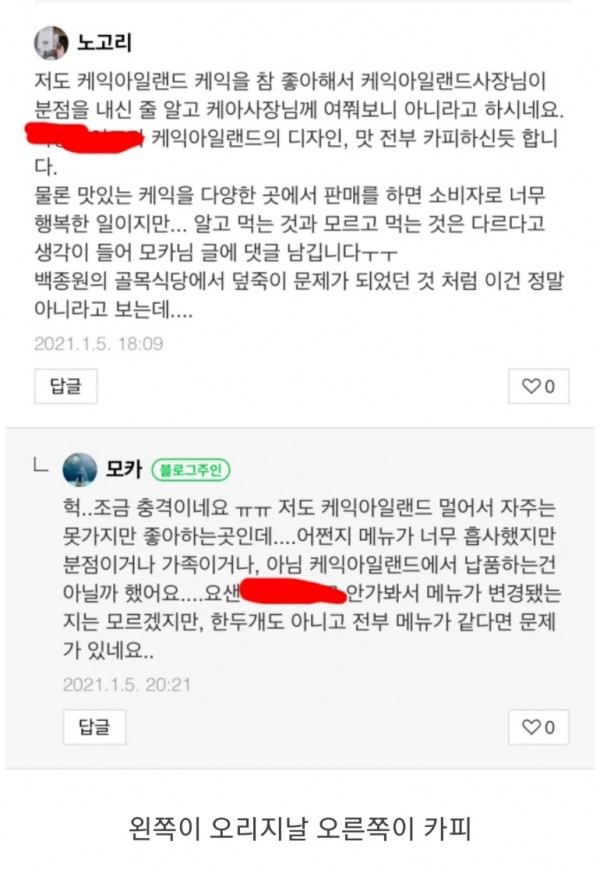Image resolution: width=600 pixels, height=873 pixels.
Task: Reply to 모카's comment
Action: click(x=93, y=726)
